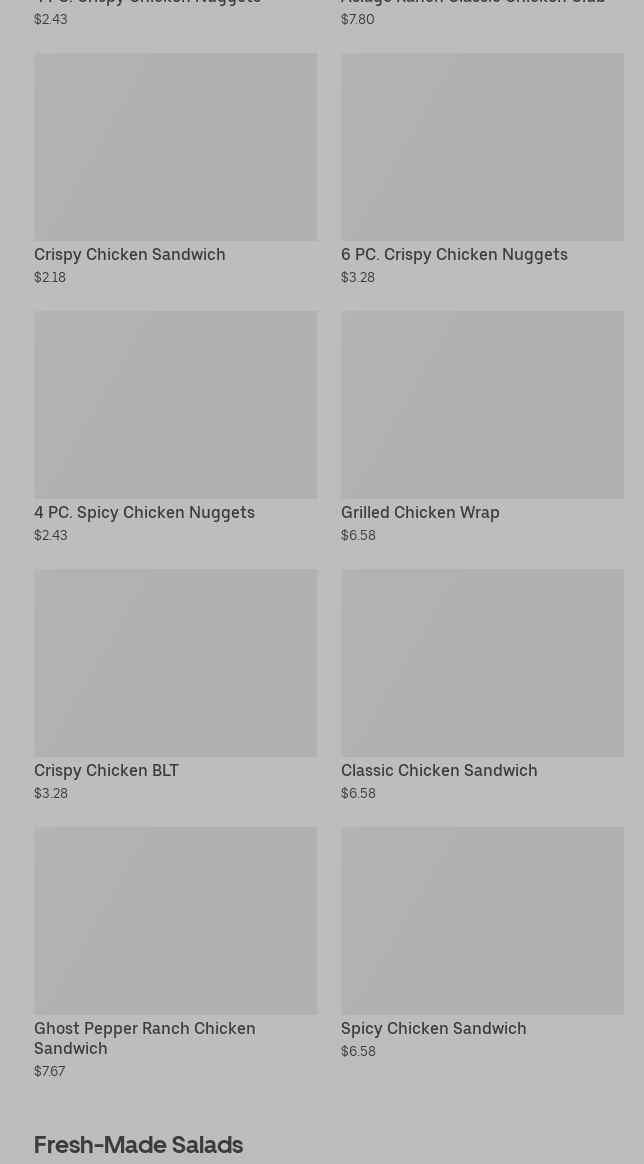Image resolution: width=644 pixels, height=1164 pixels.
Task: View the Spicy Chicken Sandwich
Action: click(482, 921)
